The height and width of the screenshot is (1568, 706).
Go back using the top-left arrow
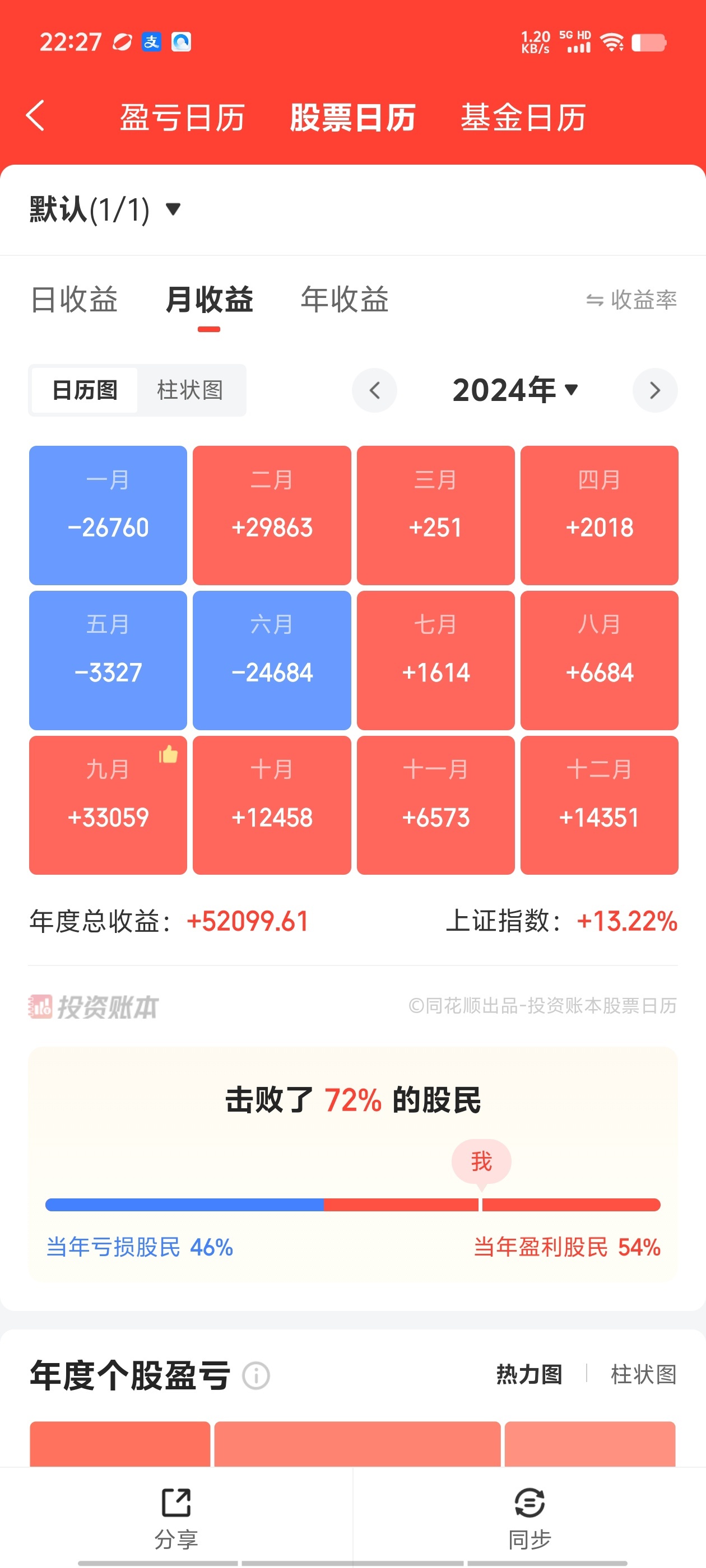(x=35, y=116)
